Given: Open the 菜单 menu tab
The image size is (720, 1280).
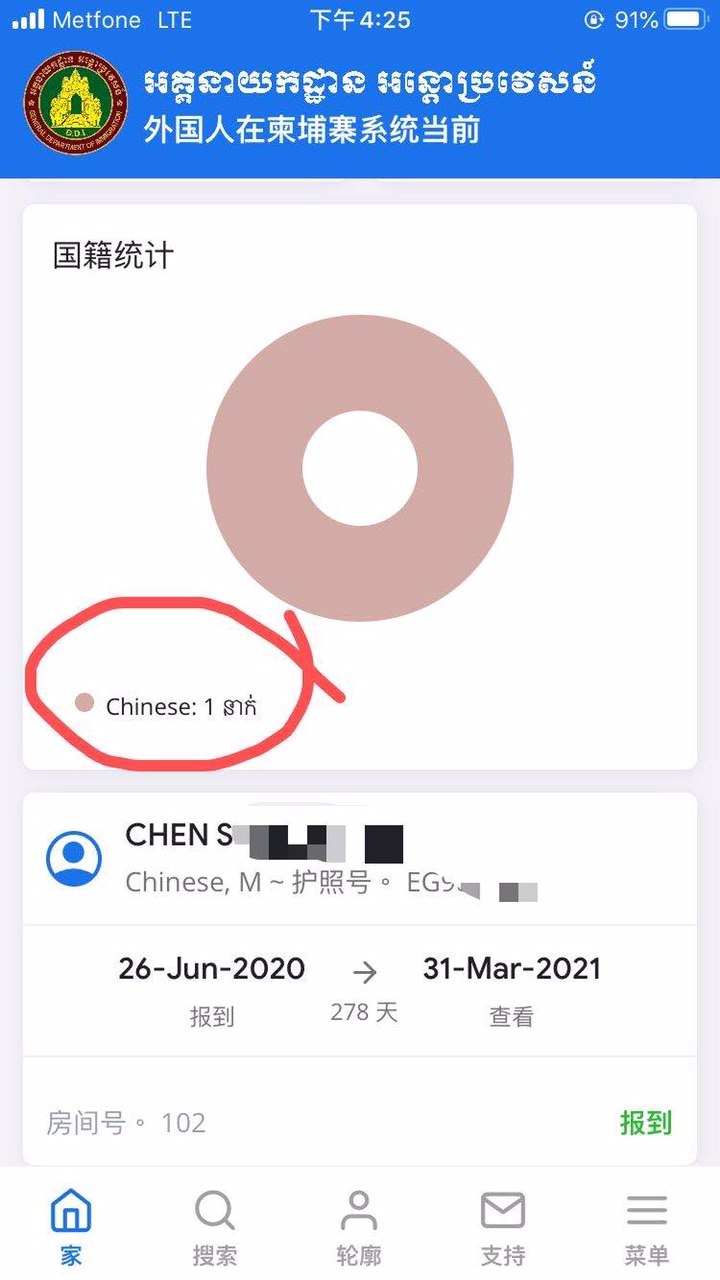Looking at the screenshot, I should (x=647, y=1227).
